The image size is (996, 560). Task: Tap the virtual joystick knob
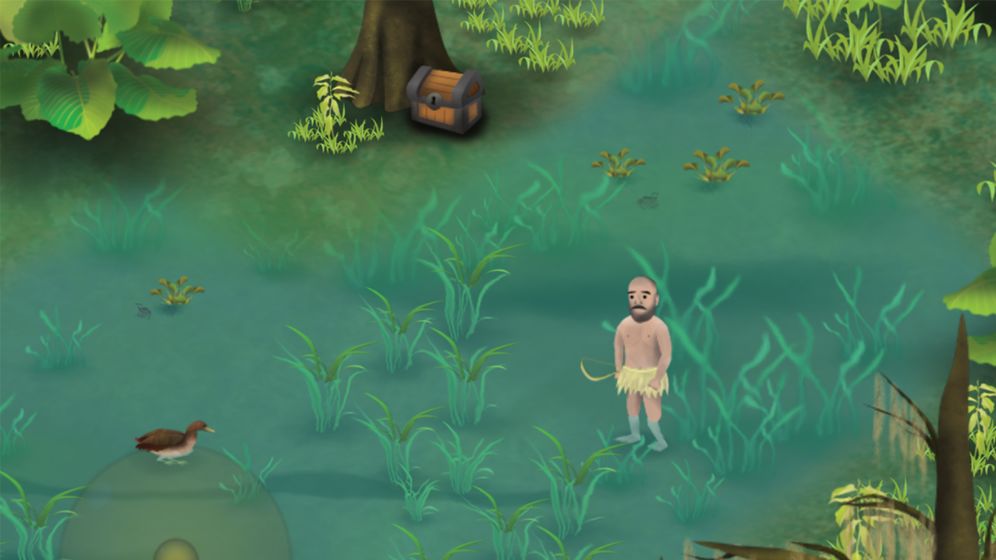(176, 551)
